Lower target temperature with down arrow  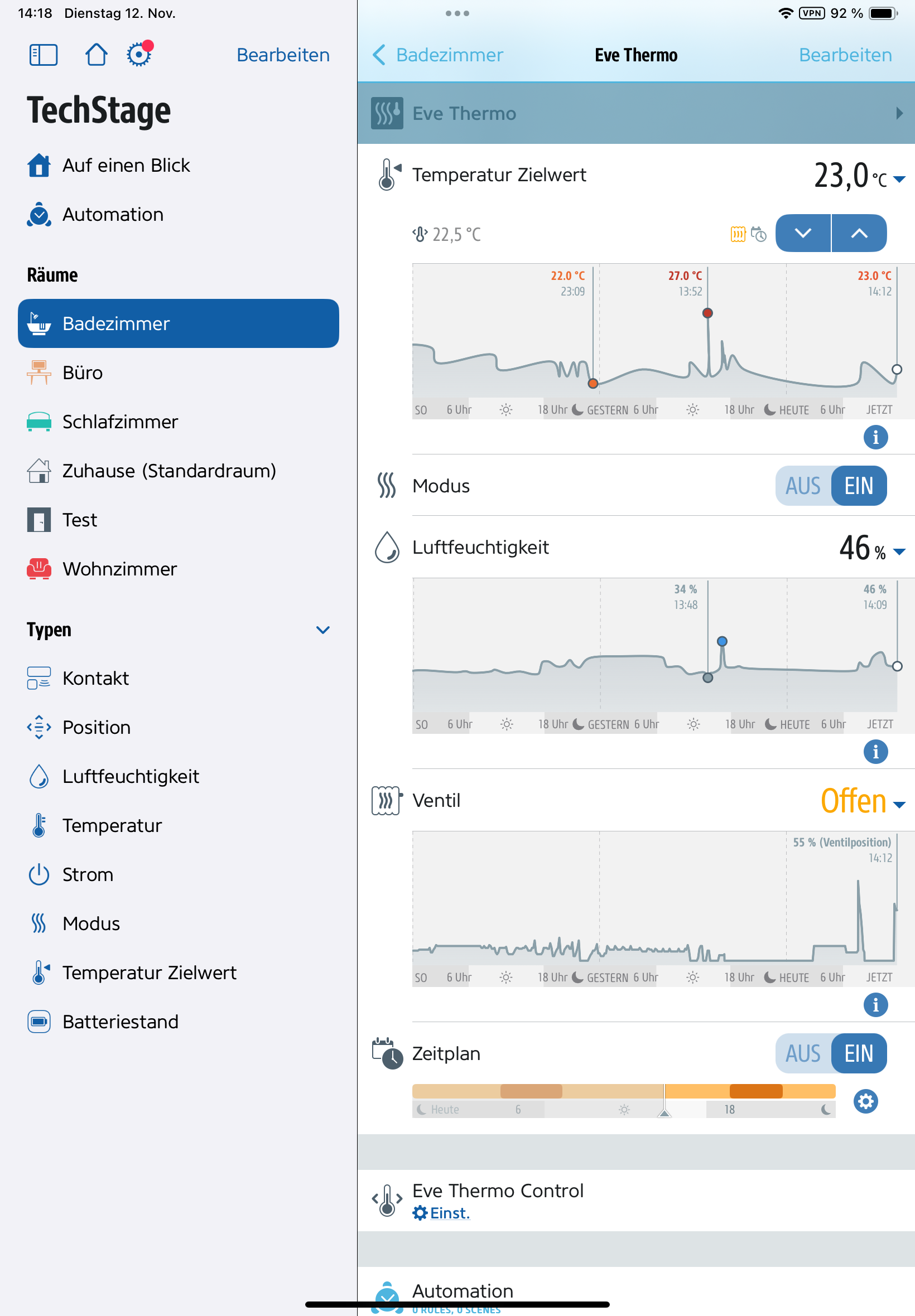pos(802,233)
